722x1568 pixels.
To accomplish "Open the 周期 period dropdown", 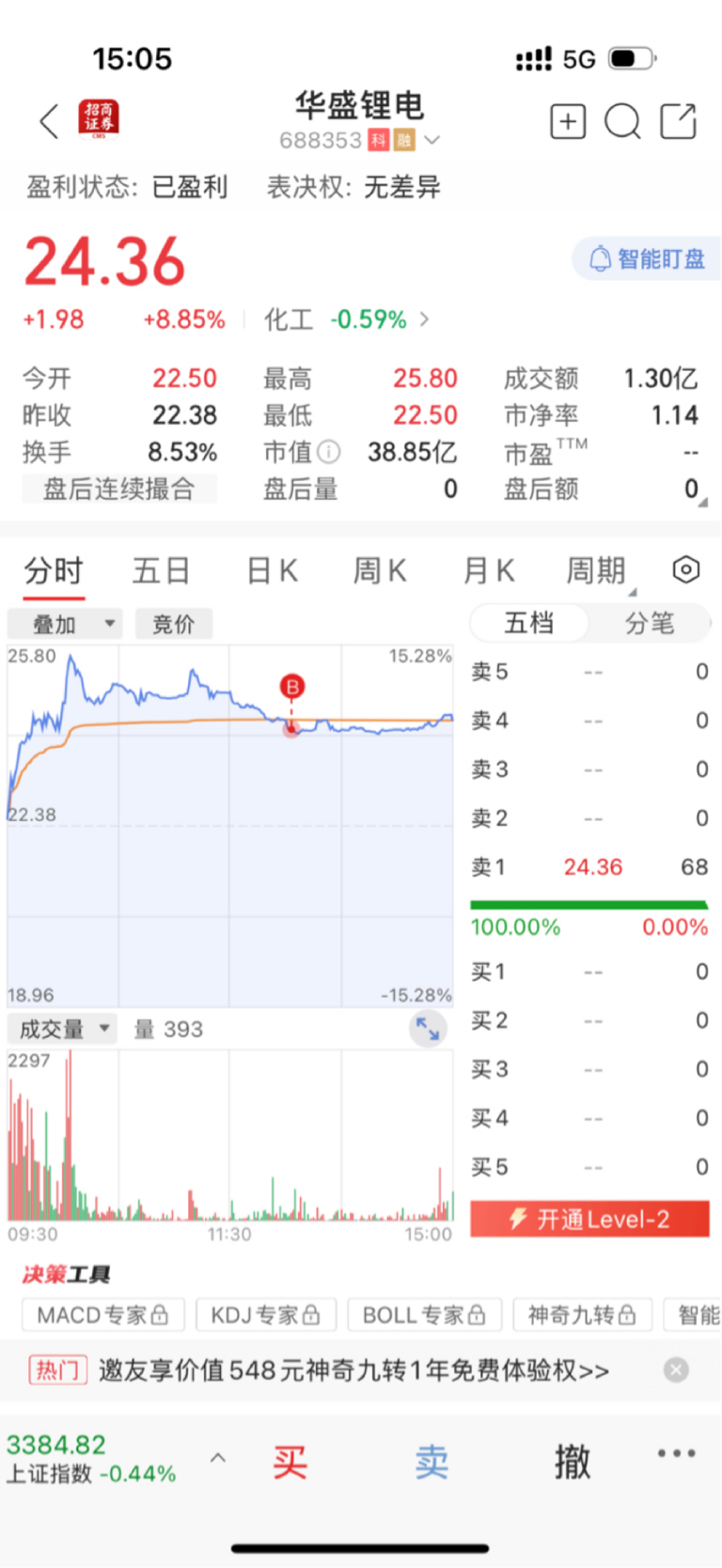I will click(598, 571).
